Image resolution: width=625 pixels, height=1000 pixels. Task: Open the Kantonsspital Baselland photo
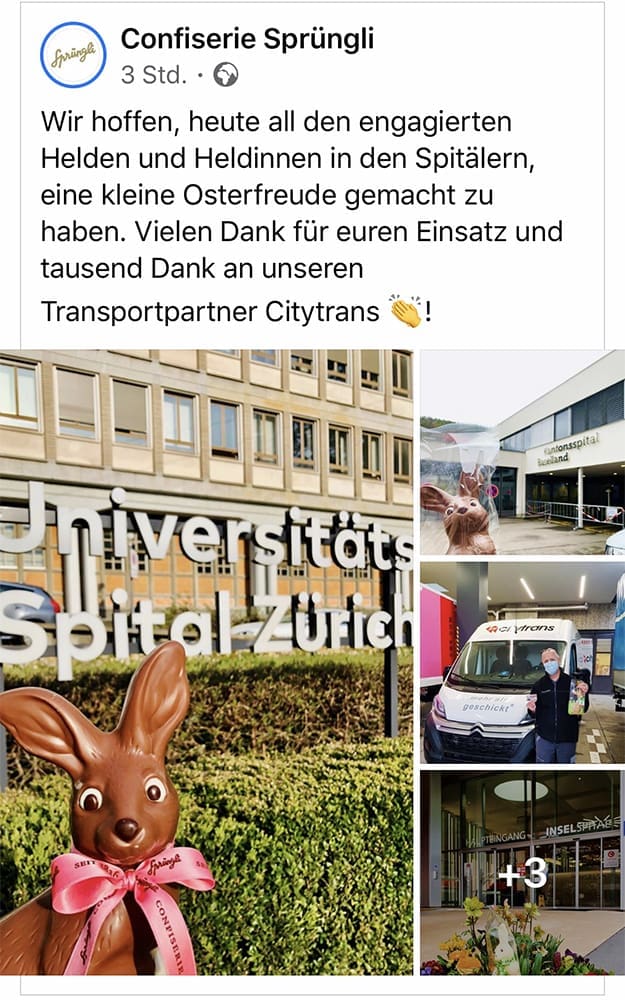[522, 452]
